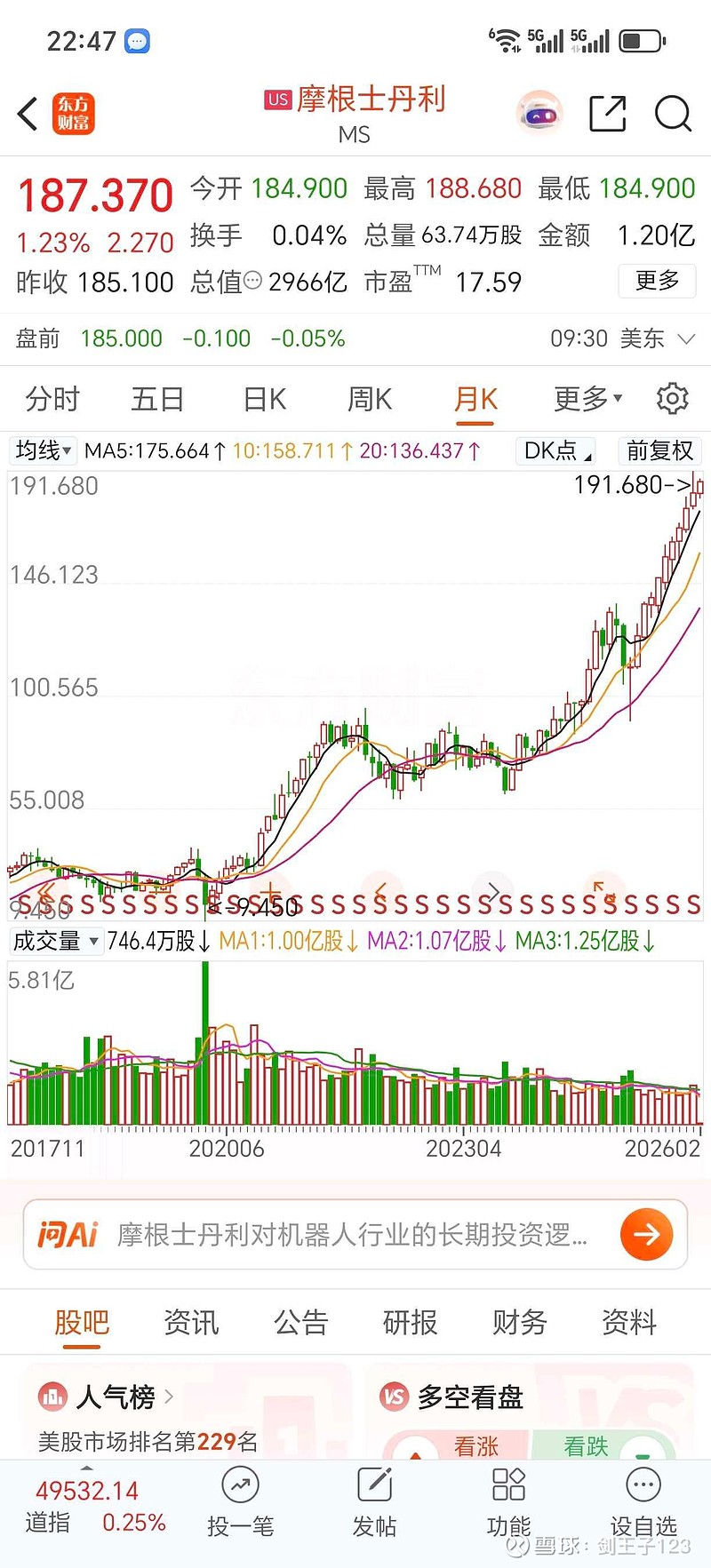Open chart settings via the gear icon
Image resolution: width=711 pixels, height=1568 pixels.
point(673,399)
